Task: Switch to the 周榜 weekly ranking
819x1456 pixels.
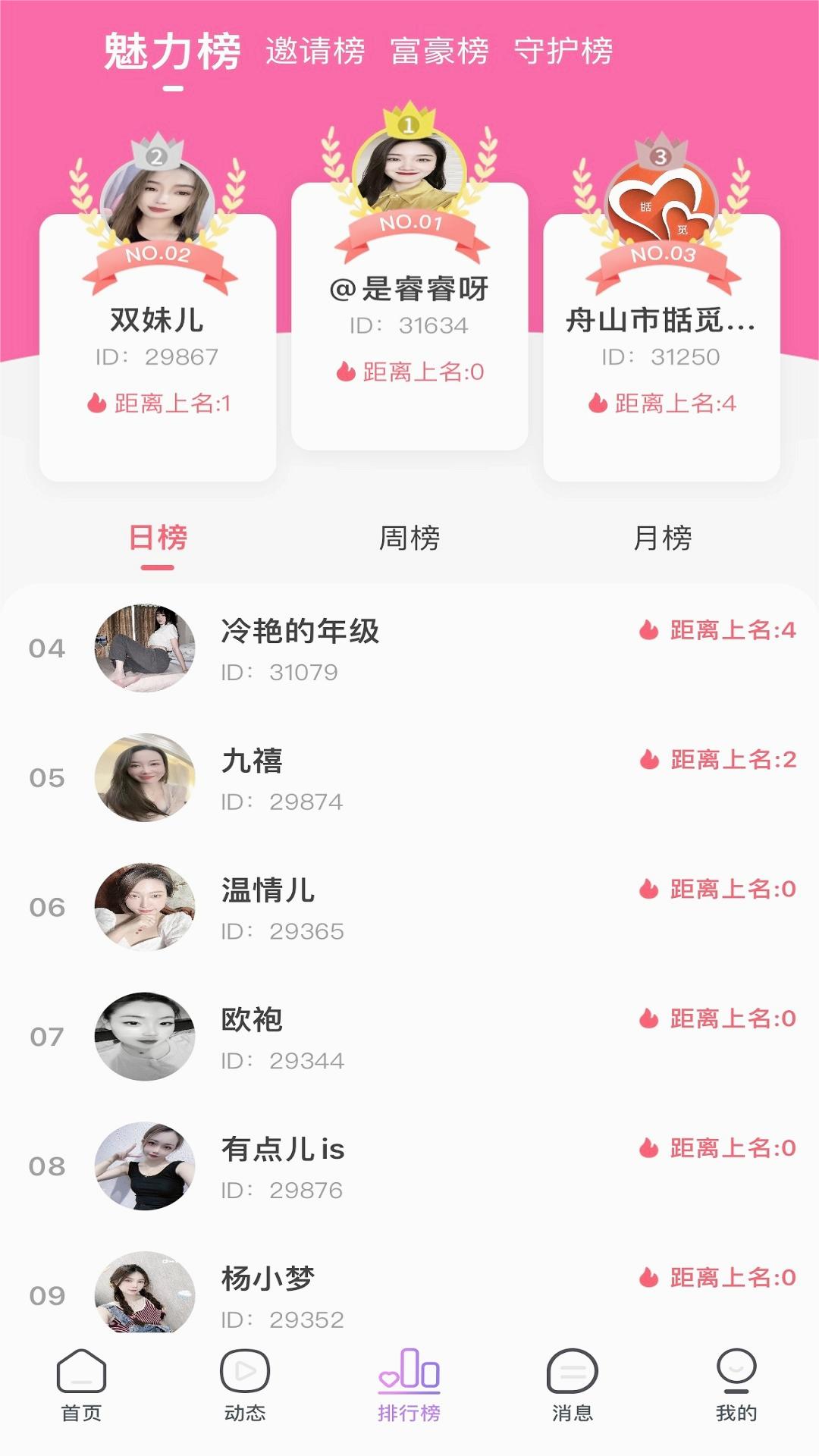Action: pyautogui.click(x=409, y=538)
